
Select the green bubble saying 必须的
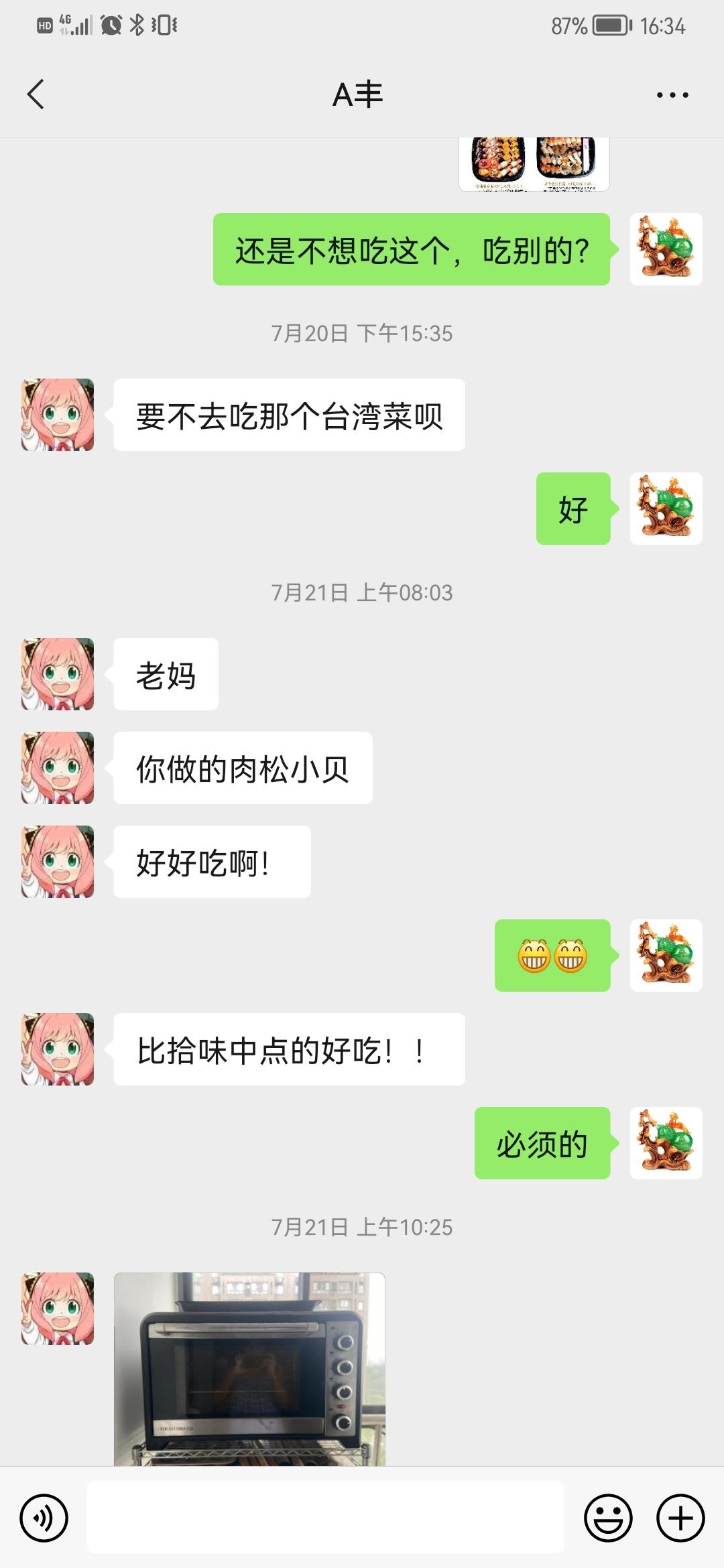[543, 1145]
